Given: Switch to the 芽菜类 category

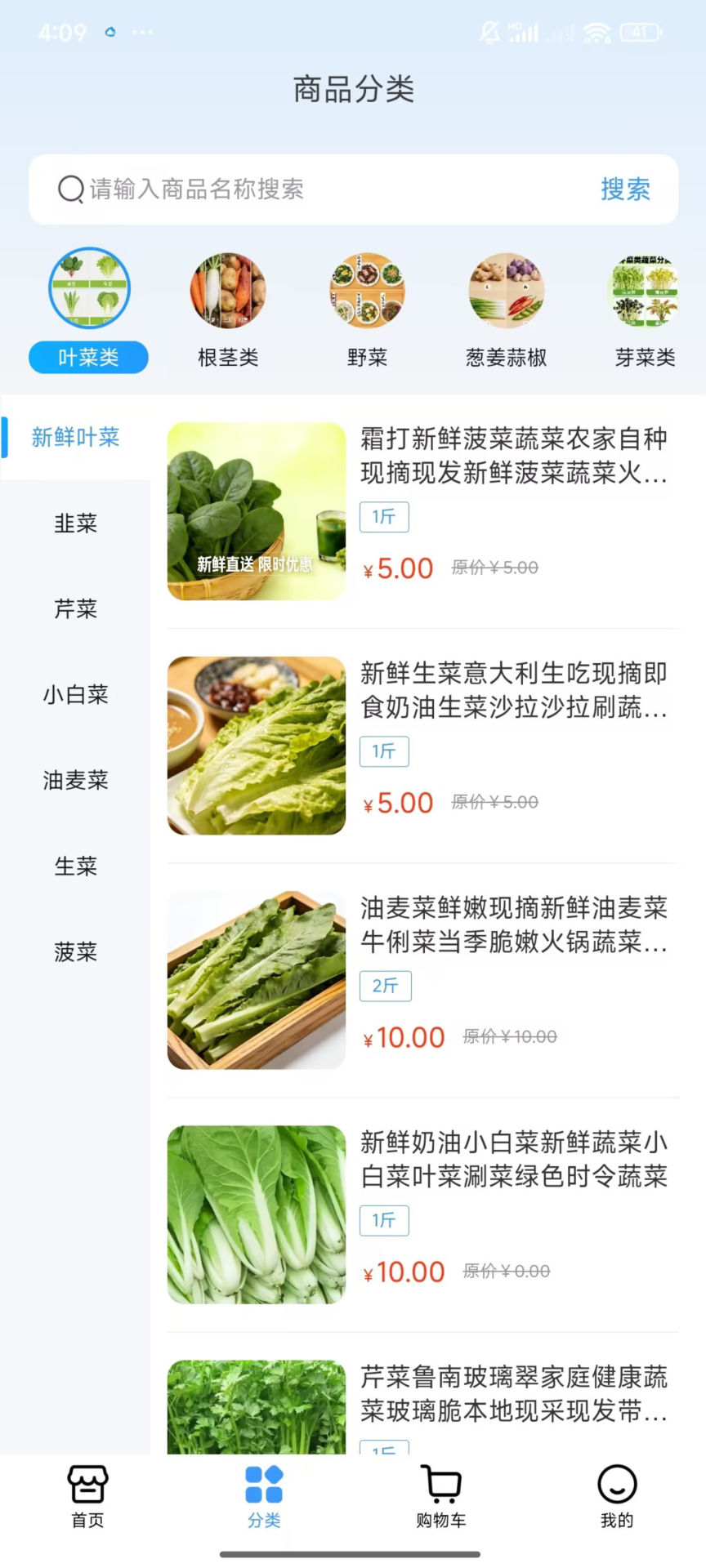Looking at the screenshot, I should [x=645, y=292].
